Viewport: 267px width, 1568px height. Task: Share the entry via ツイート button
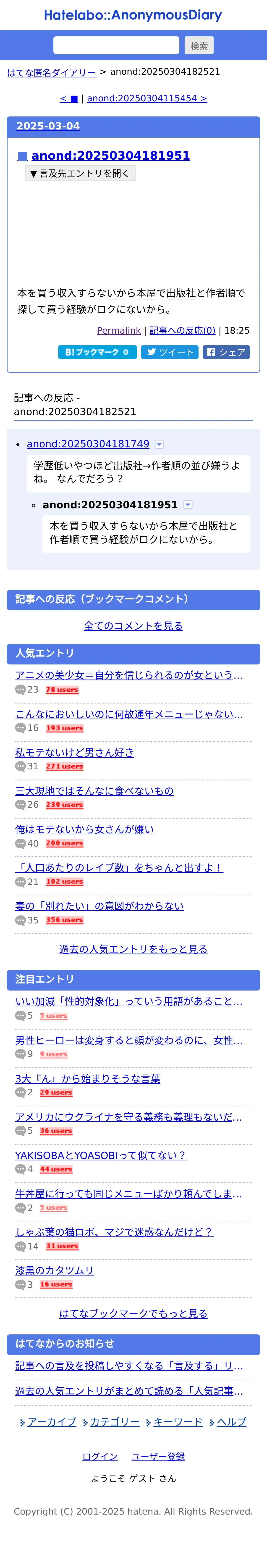pyautogui.click(x=170, y=352)
